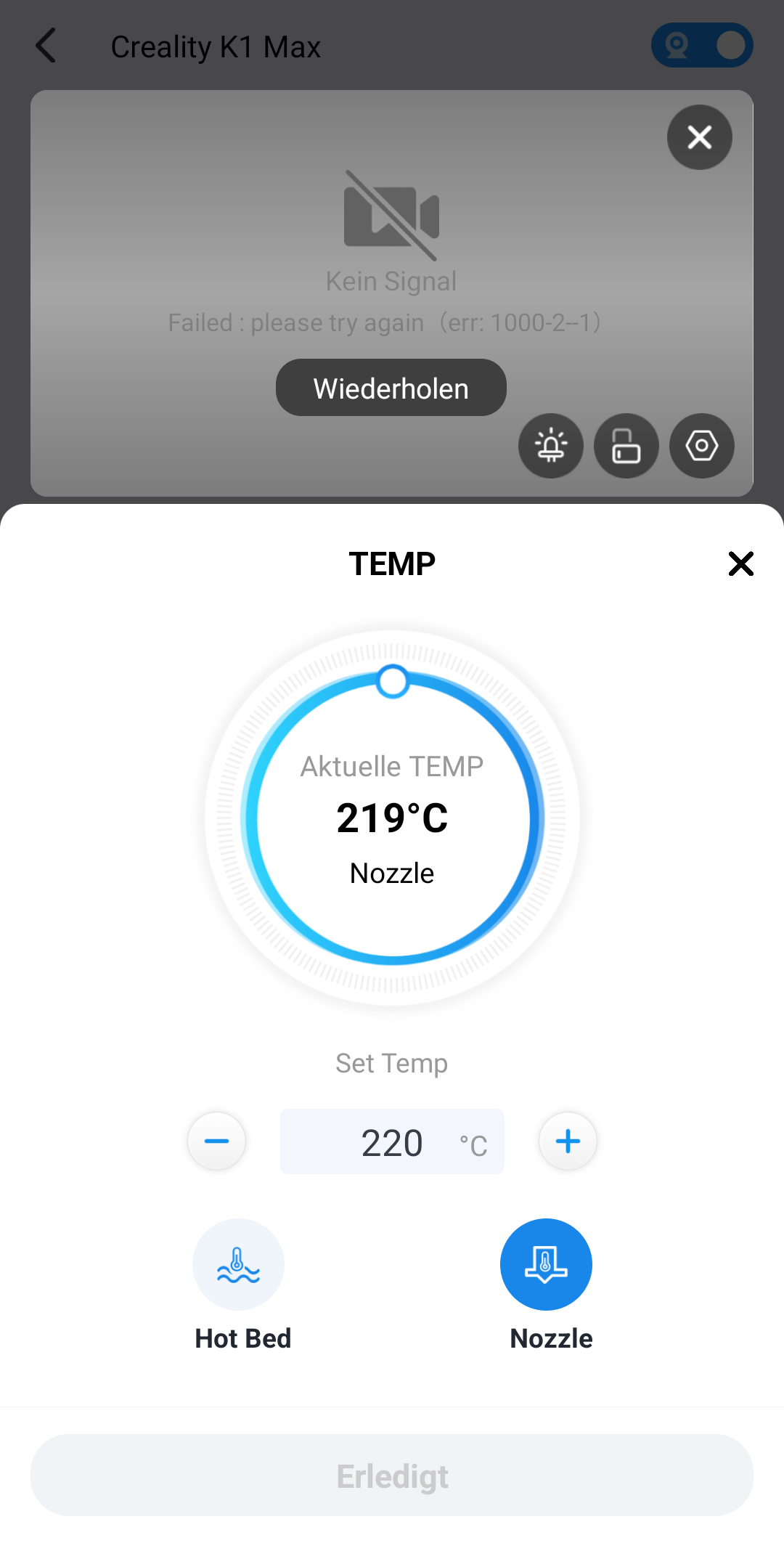Screen dimensions: 784x1543
Task: Edit the 220 °C set temperature field
Action: tap(392, 1141)
